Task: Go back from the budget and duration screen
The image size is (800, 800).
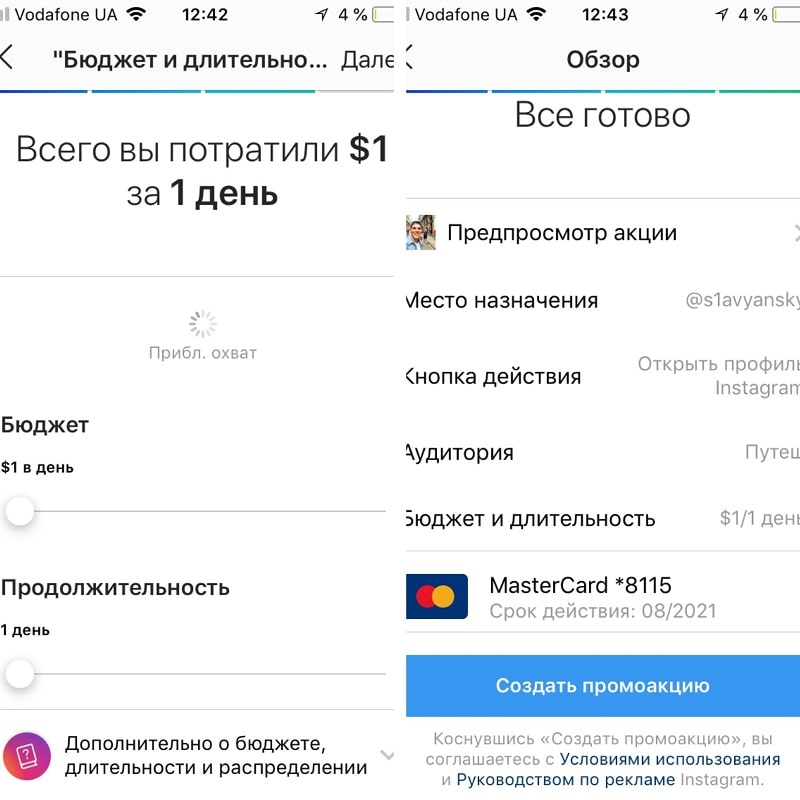Action: [x=8, y=58]
